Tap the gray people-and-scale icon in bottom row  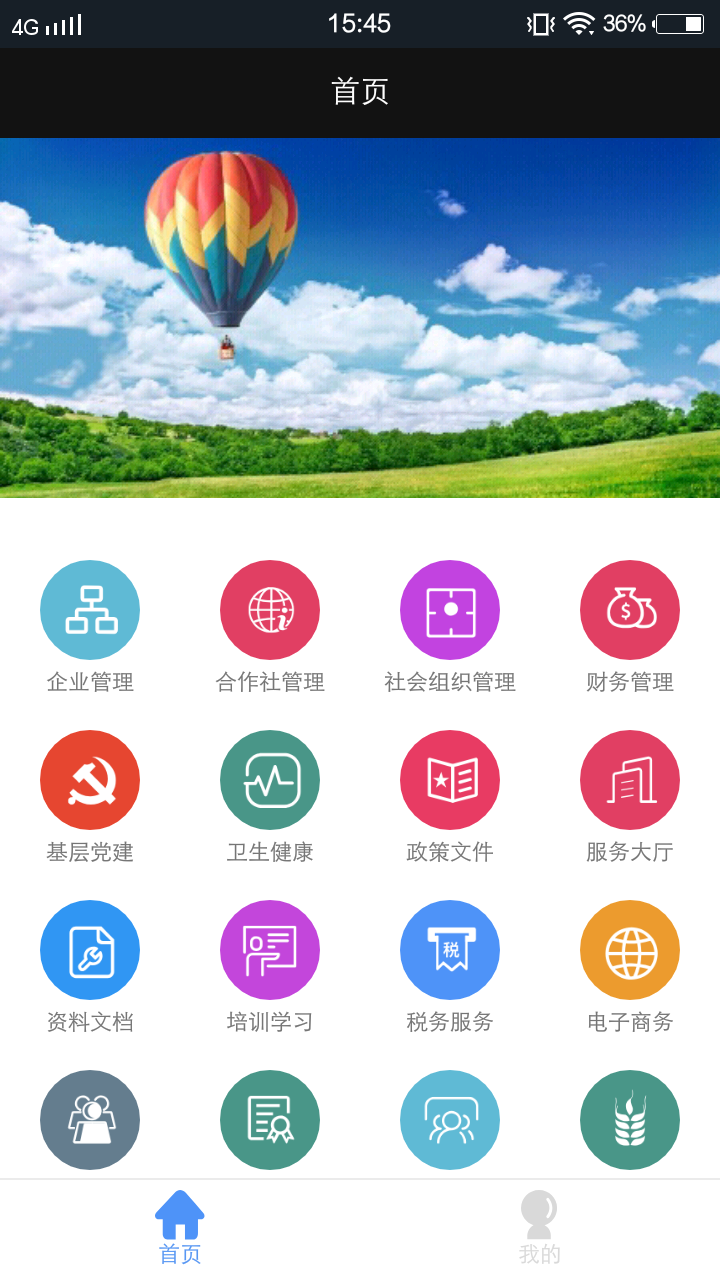tap(90, 1119)
